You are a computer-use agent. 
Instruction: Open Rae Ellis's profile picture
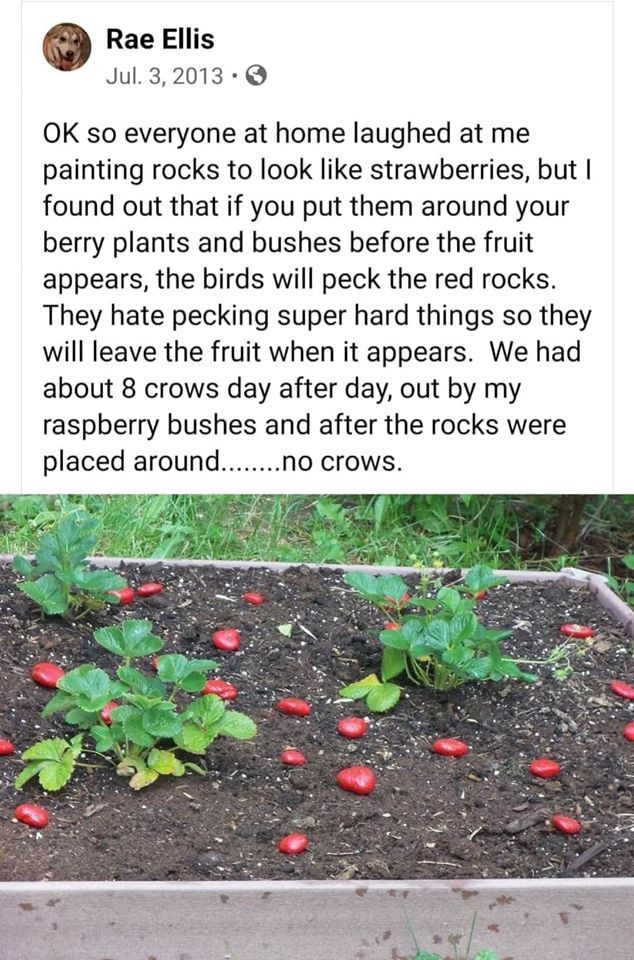point(67,47)
